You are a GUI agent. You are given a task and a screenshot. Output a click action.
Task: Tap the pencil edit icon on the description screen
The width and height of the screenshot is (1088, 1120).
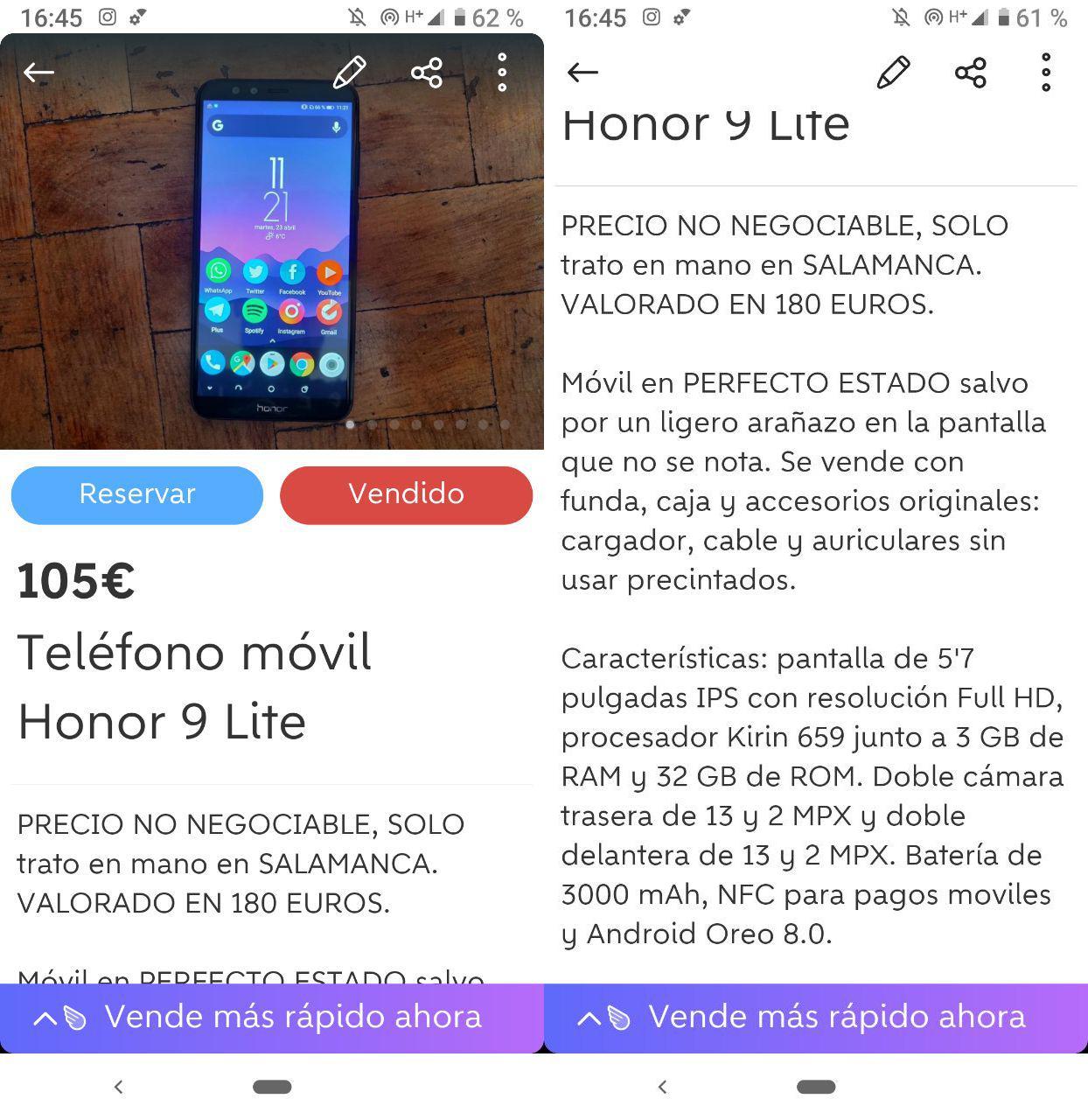[893, 73]
